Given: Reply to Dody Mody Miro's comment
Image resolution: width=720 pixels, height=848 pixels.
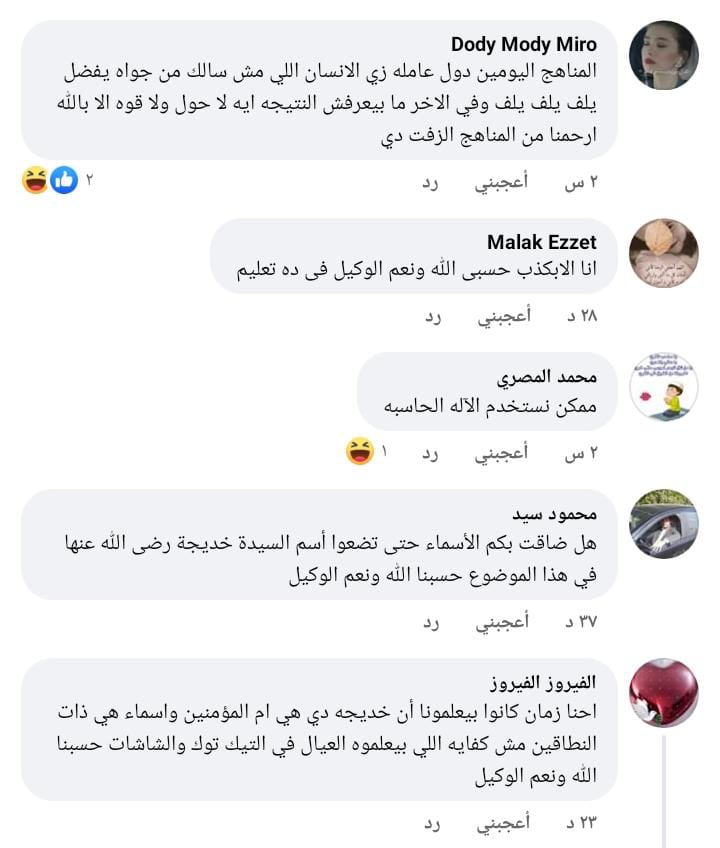Looking at the screenshot, I should coord(431,182).
